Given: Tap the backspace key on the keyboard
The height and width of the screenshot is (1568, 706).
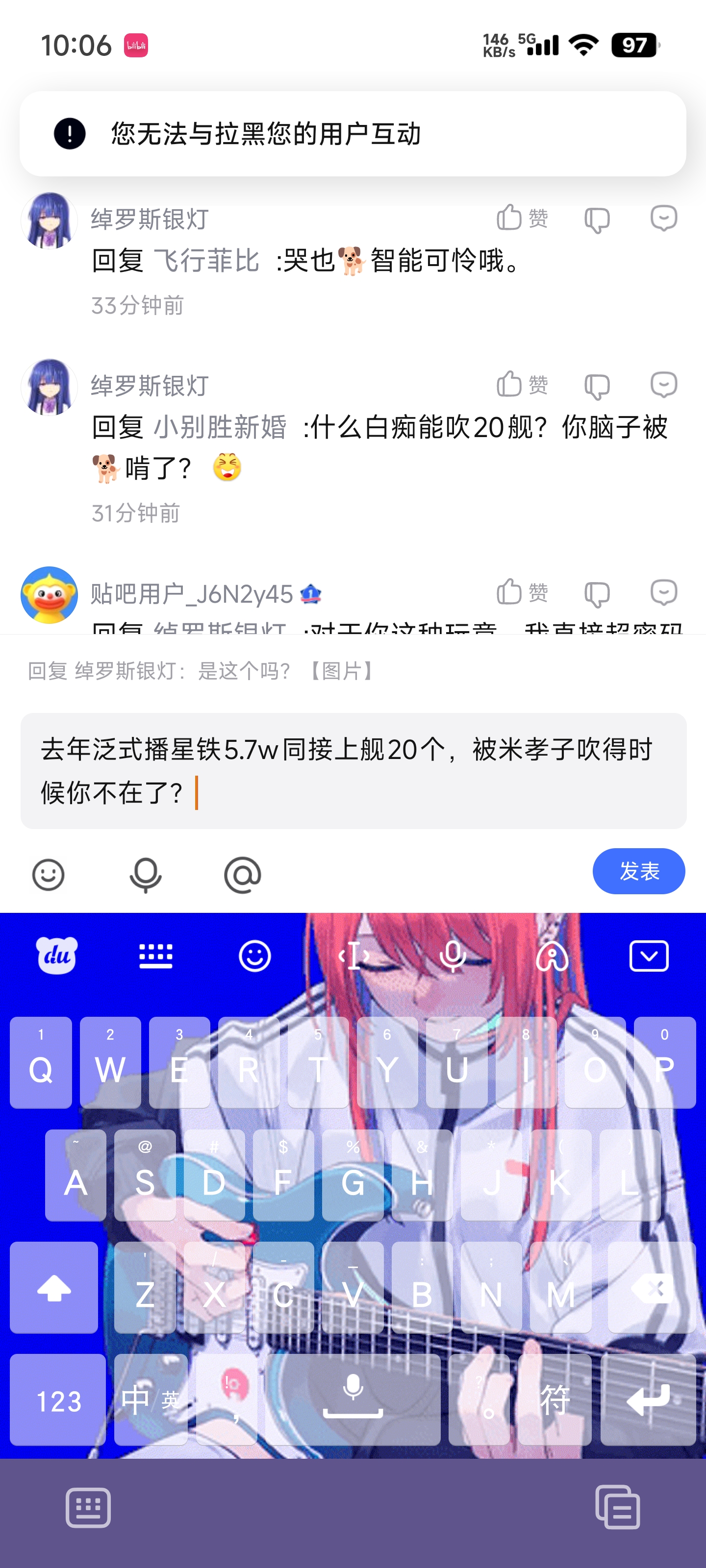Looking at the screenshot, I should tap(651, 1287).
